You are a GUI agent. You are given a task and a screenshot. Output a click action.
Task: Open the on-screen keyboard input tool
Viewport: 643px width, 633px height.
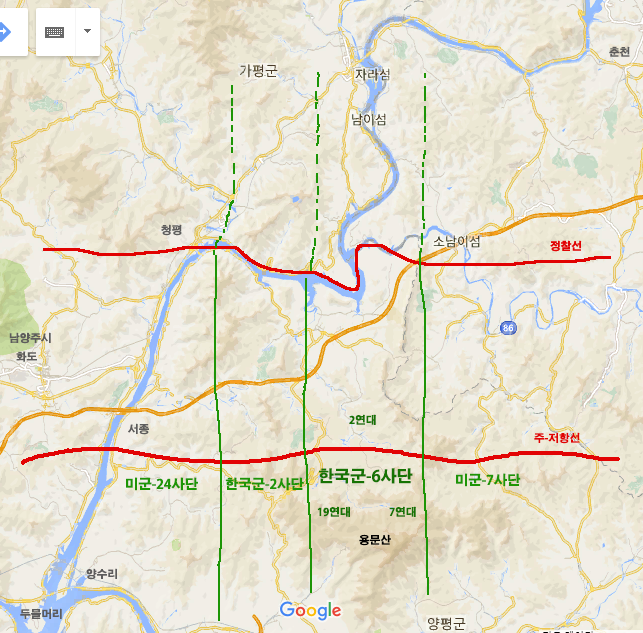pyautogui.click(x=54, y=31)
